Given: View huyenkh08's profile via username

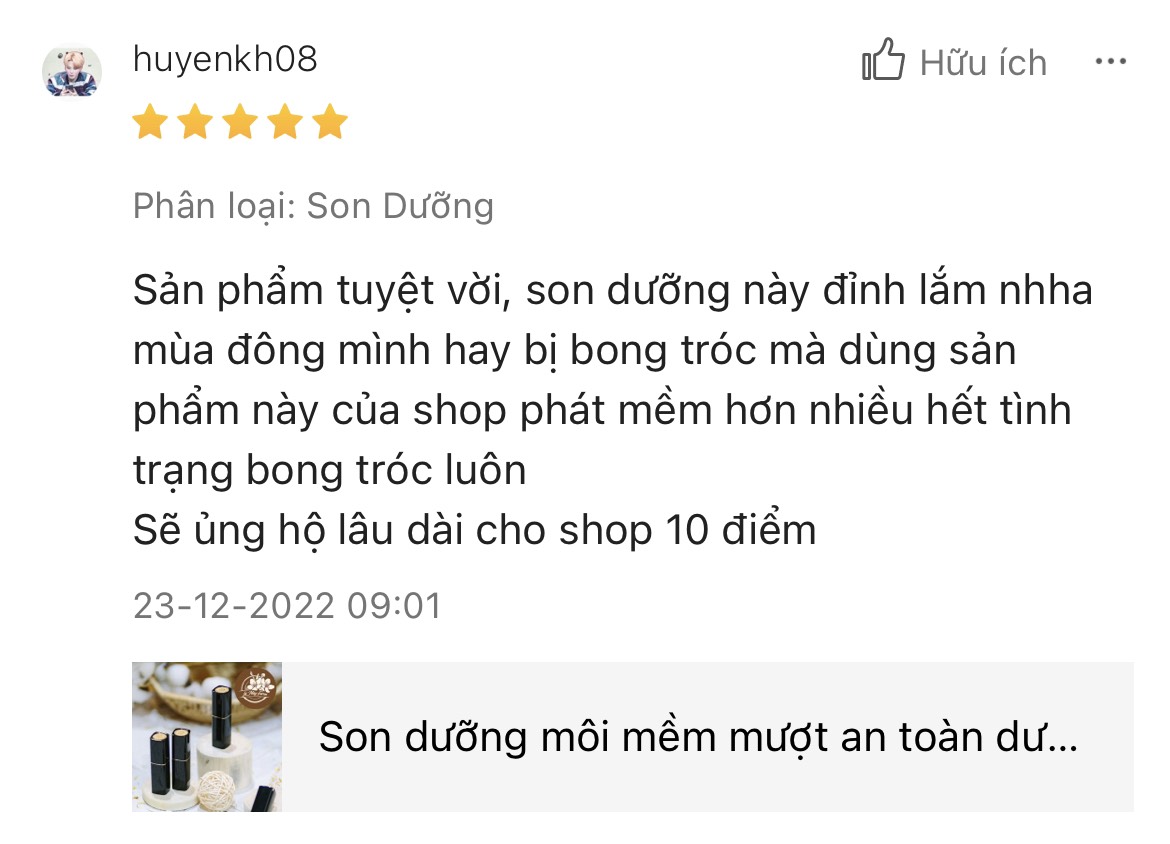Looking at the screenshot, I should pyautogui.click(x=225, y=59).
